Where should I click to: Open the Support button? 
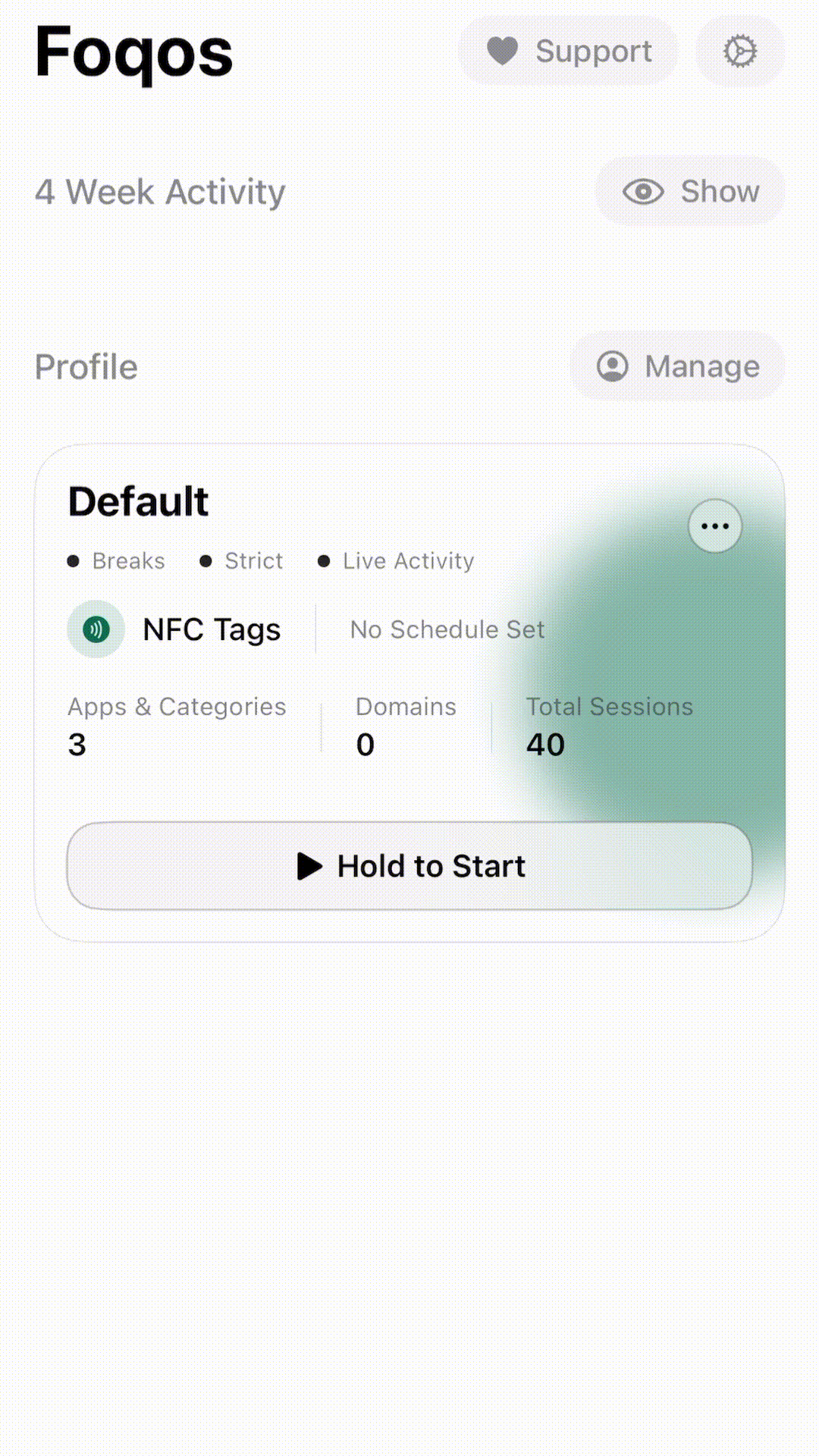568,52
